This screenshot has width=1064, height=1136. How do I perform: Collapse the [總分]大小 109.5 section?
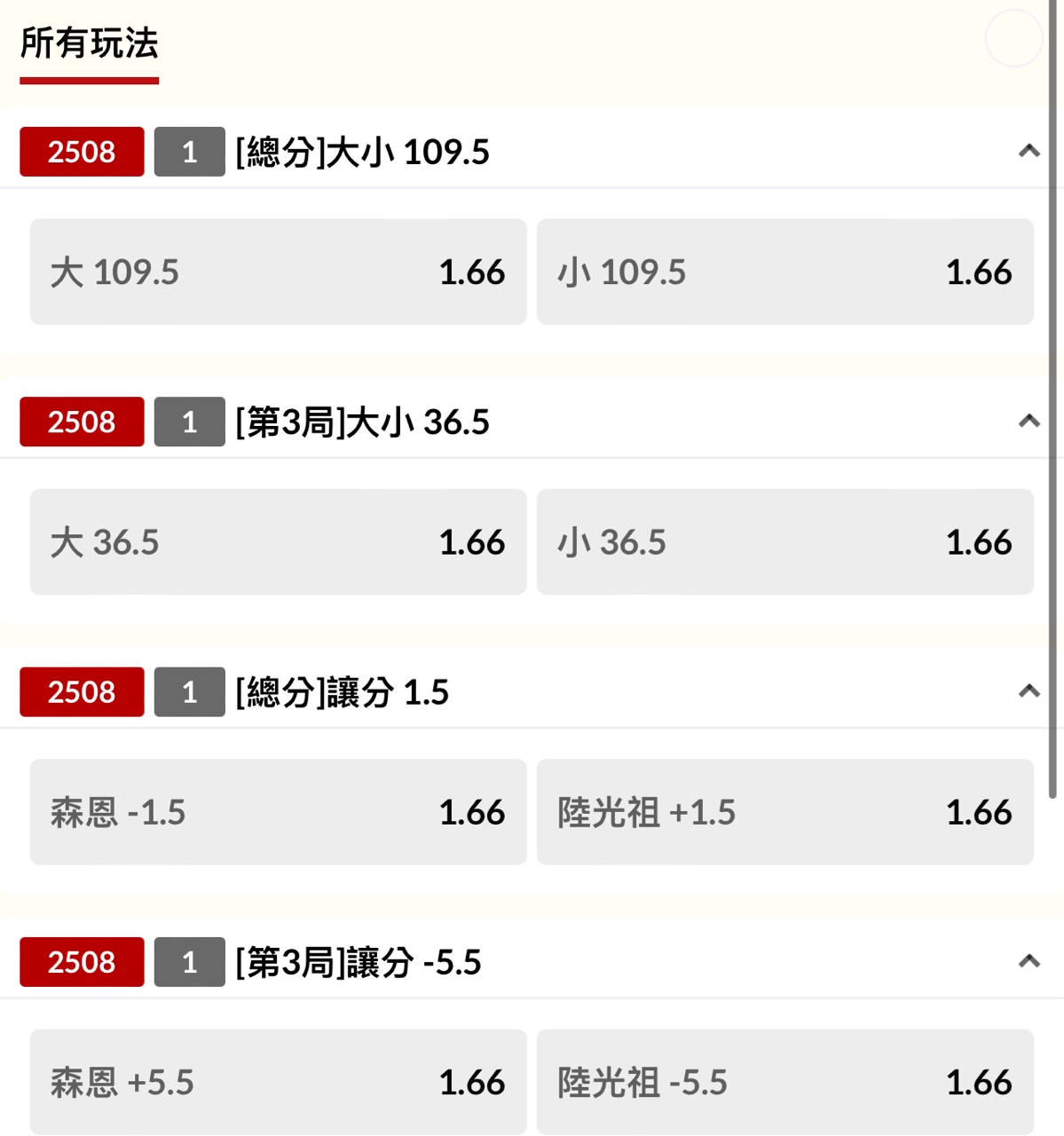coord(1029,151)
